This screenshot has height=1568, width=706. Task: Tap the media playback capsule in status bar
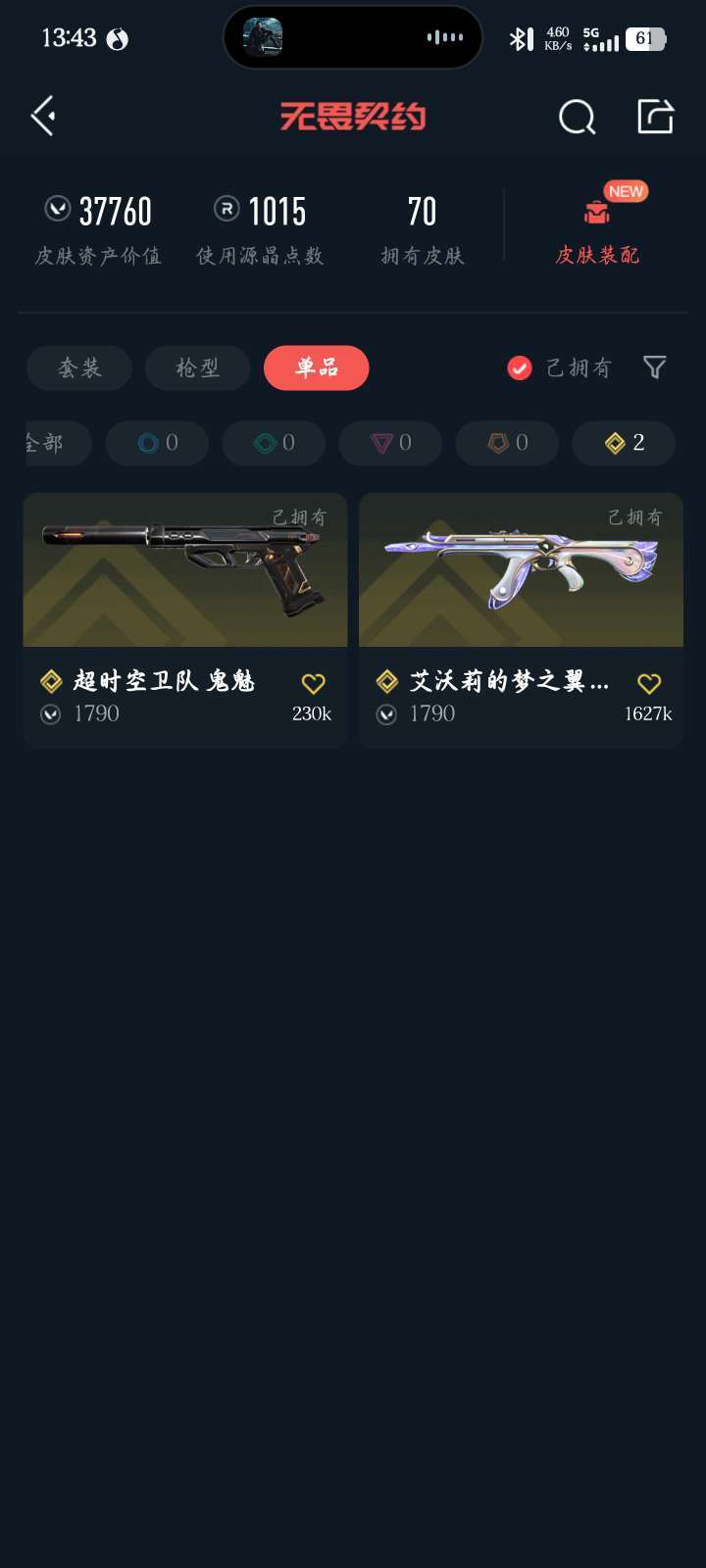click(x=352, y=37)
